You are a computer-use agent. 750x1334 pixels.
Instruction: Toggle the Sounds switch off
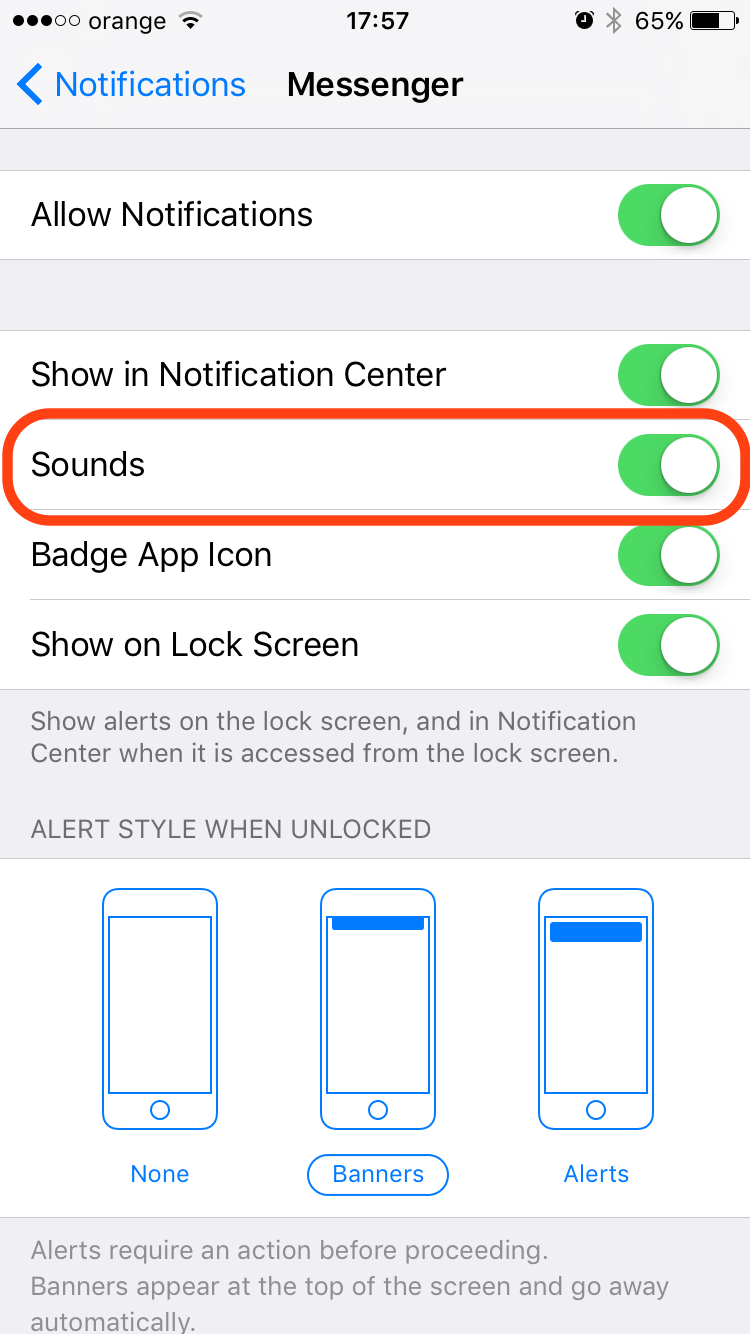click(x=668, y=465)
